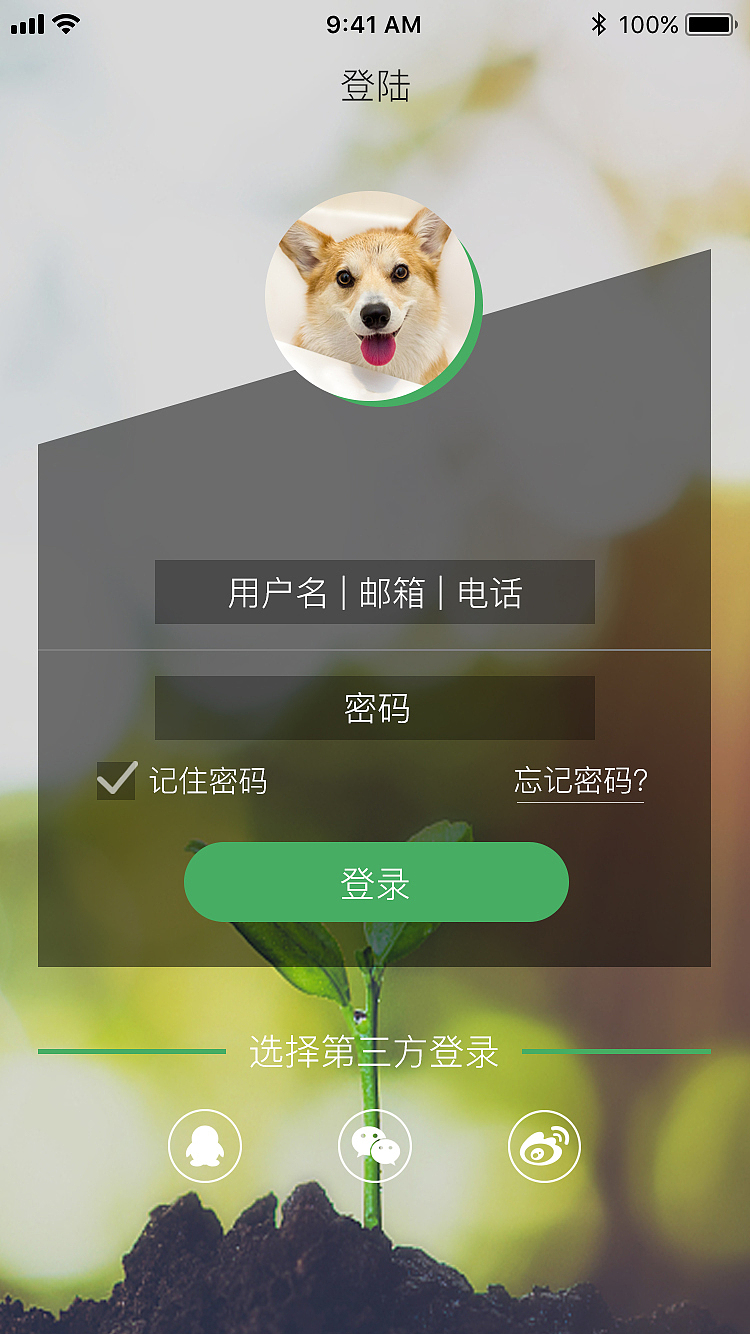Log in with the QQ icon

(205, 1146)
